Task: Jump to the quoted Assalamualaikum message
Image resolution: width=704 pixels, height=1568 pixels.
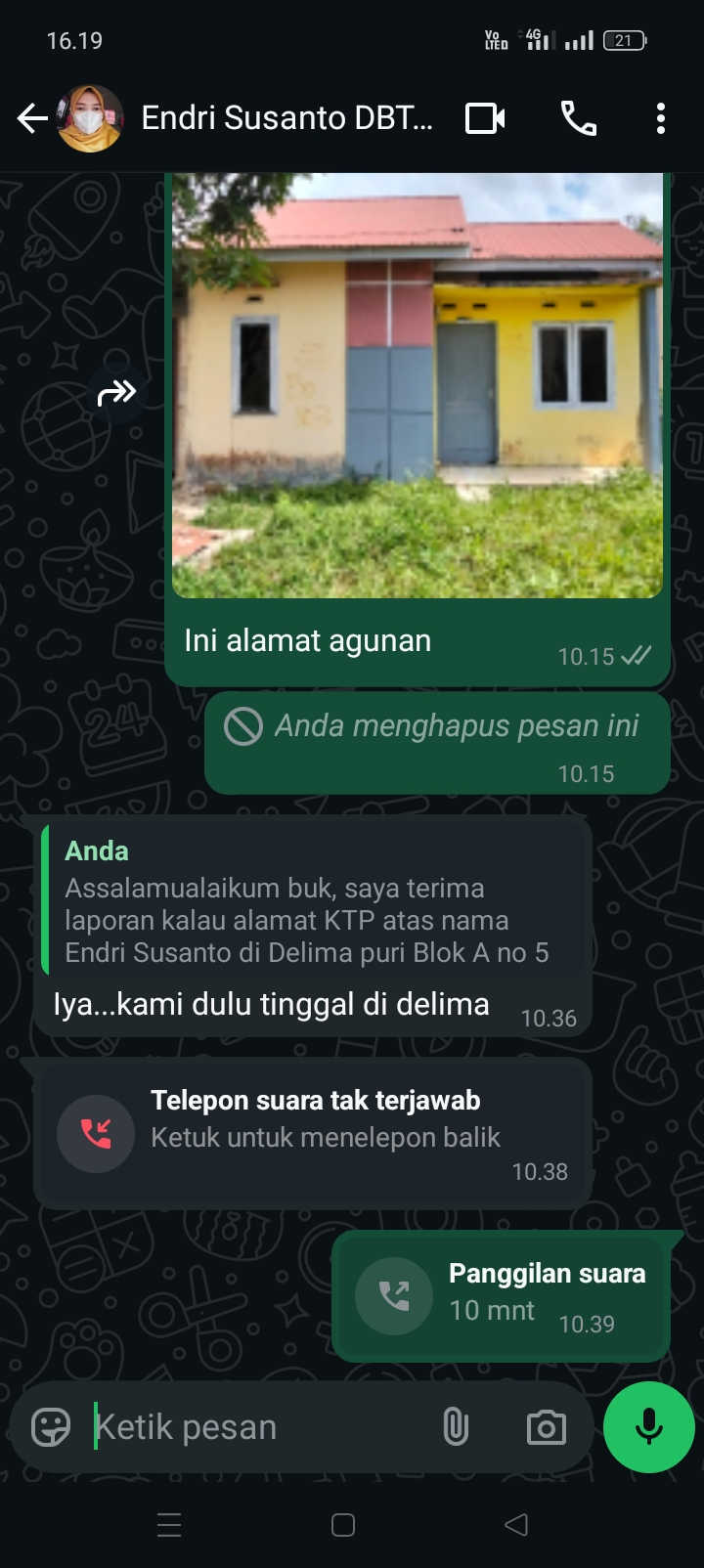Action: pyautogui.click(x=315, y=899)
